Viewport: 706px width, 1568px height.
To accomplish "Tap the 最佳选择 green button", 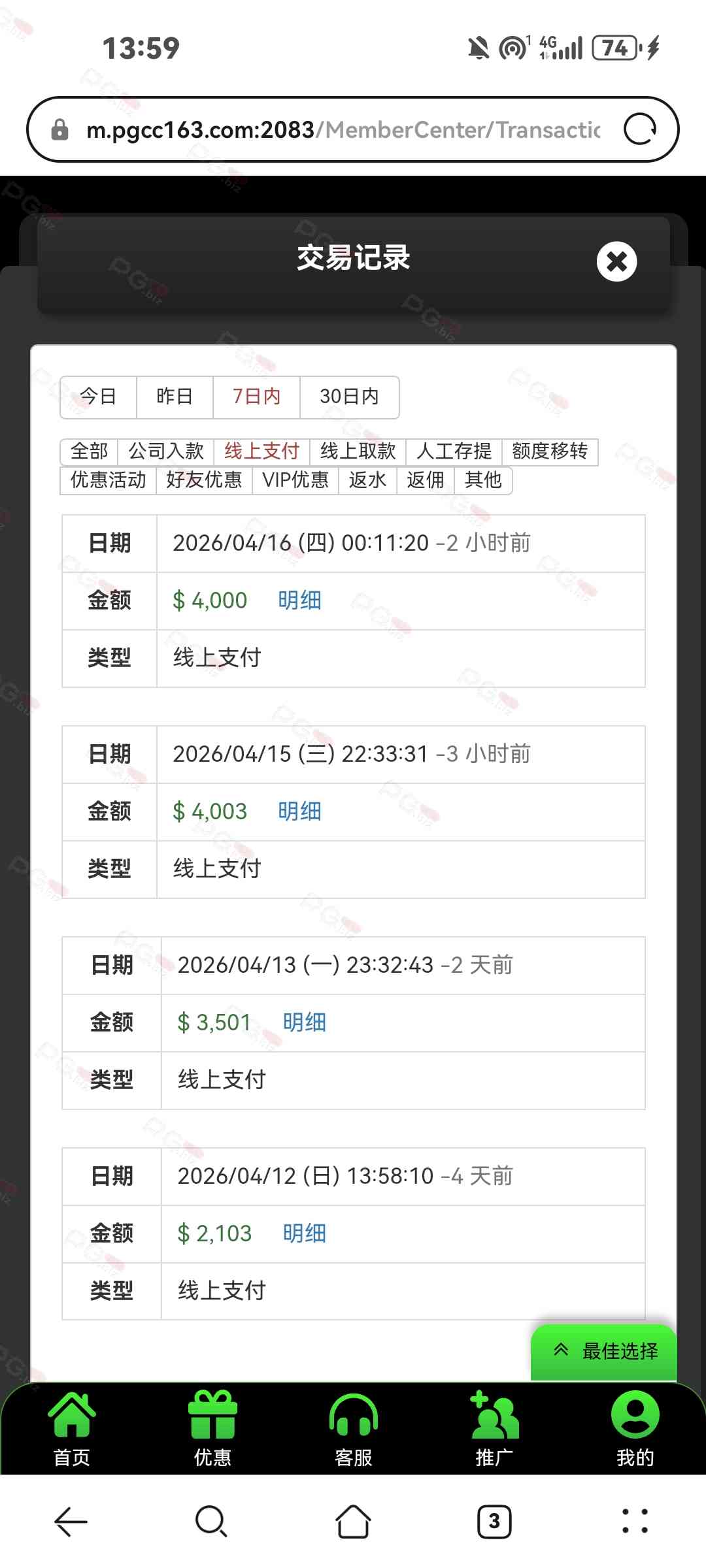I will coord(605,1350).
